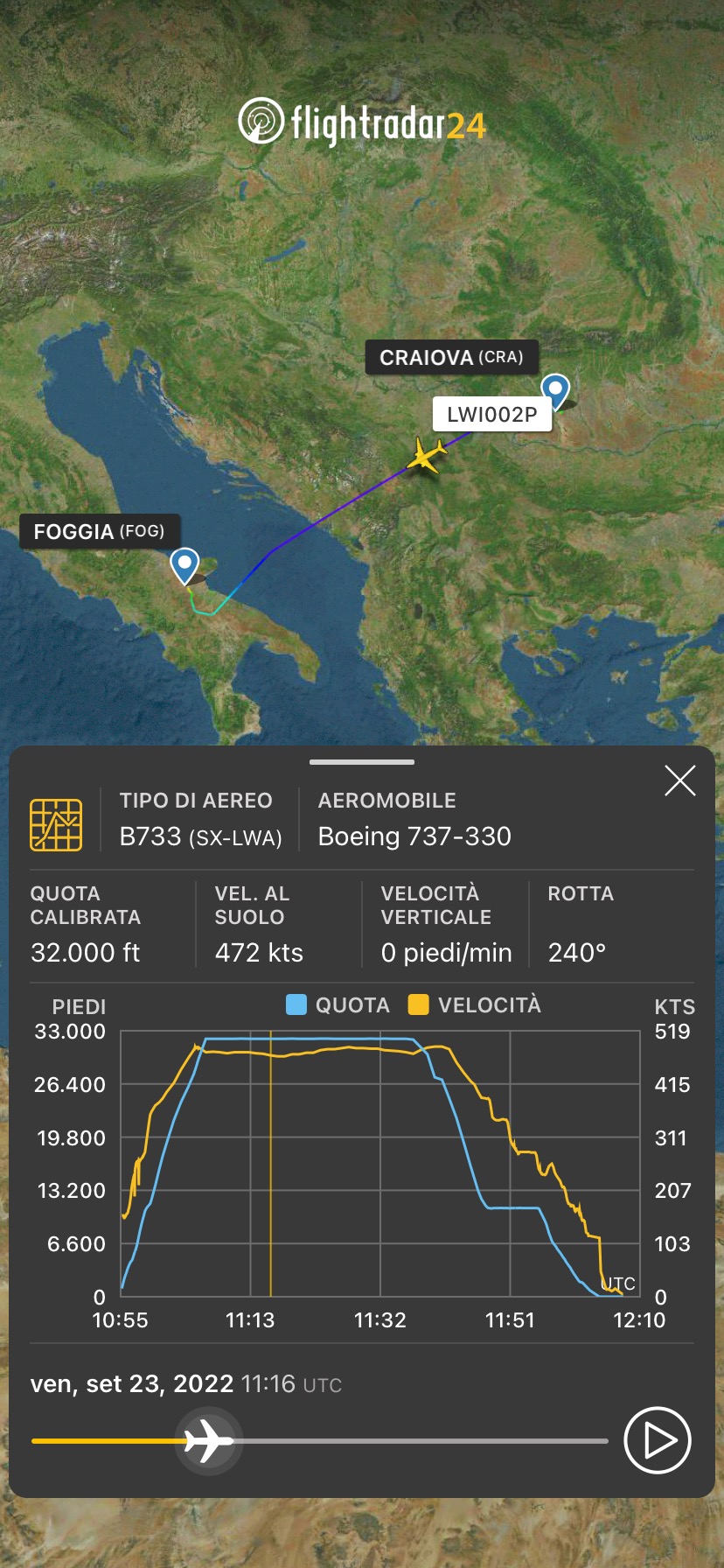
Task: Toggle the altitude speed graph icon
Action: pos(56,824)
